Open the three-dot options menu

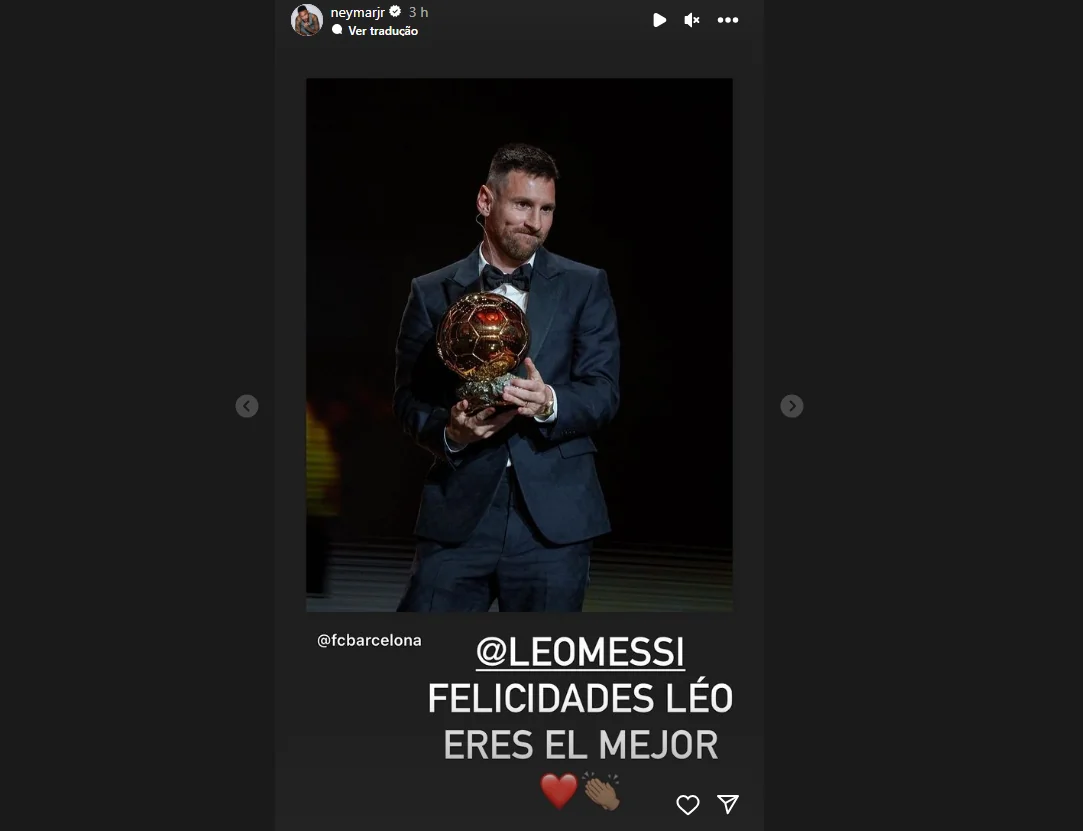click(728, 20)
